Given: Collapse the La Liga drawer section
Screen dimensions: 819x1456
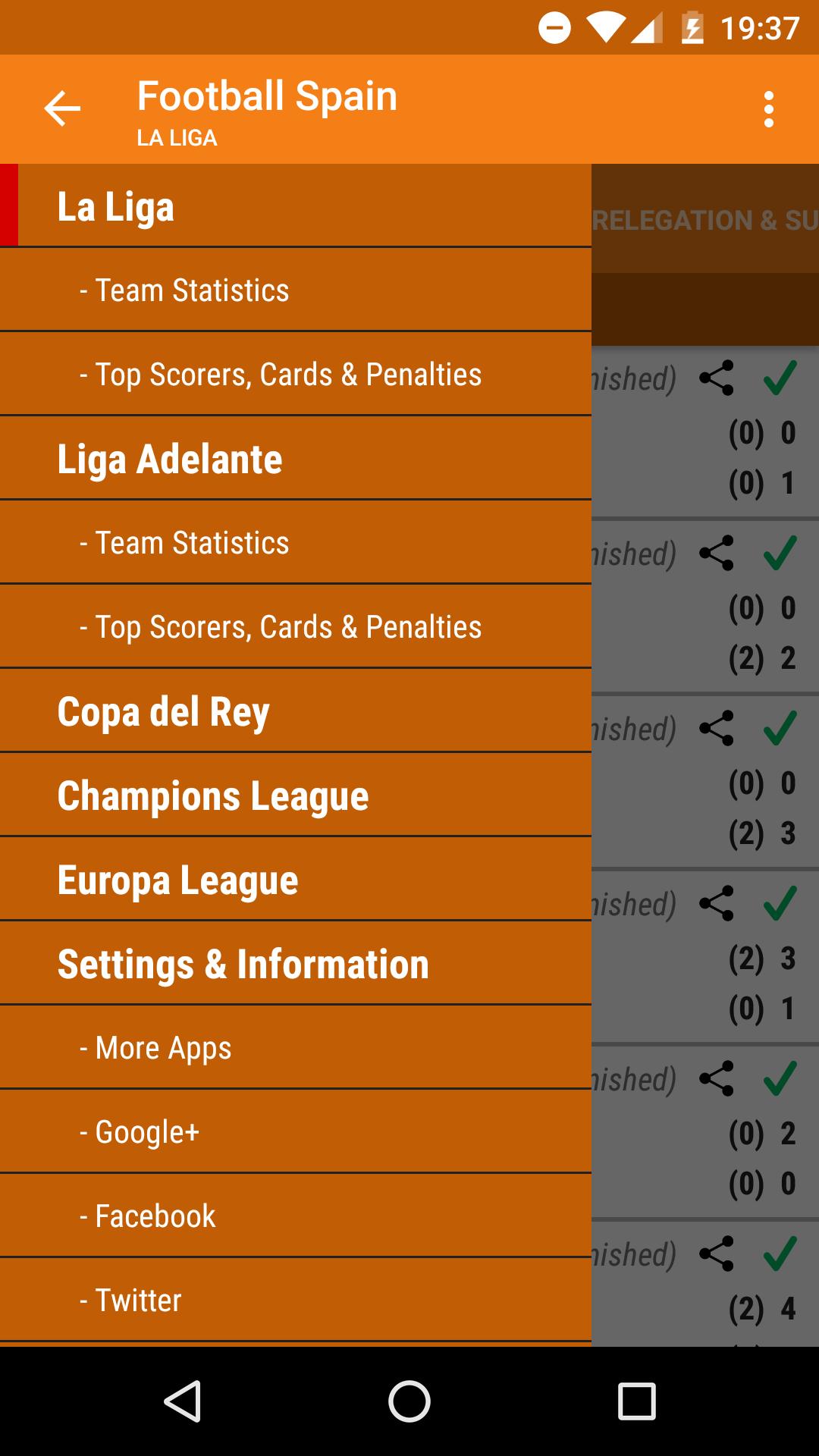Looking at the screenshot, I should point(115,206).
